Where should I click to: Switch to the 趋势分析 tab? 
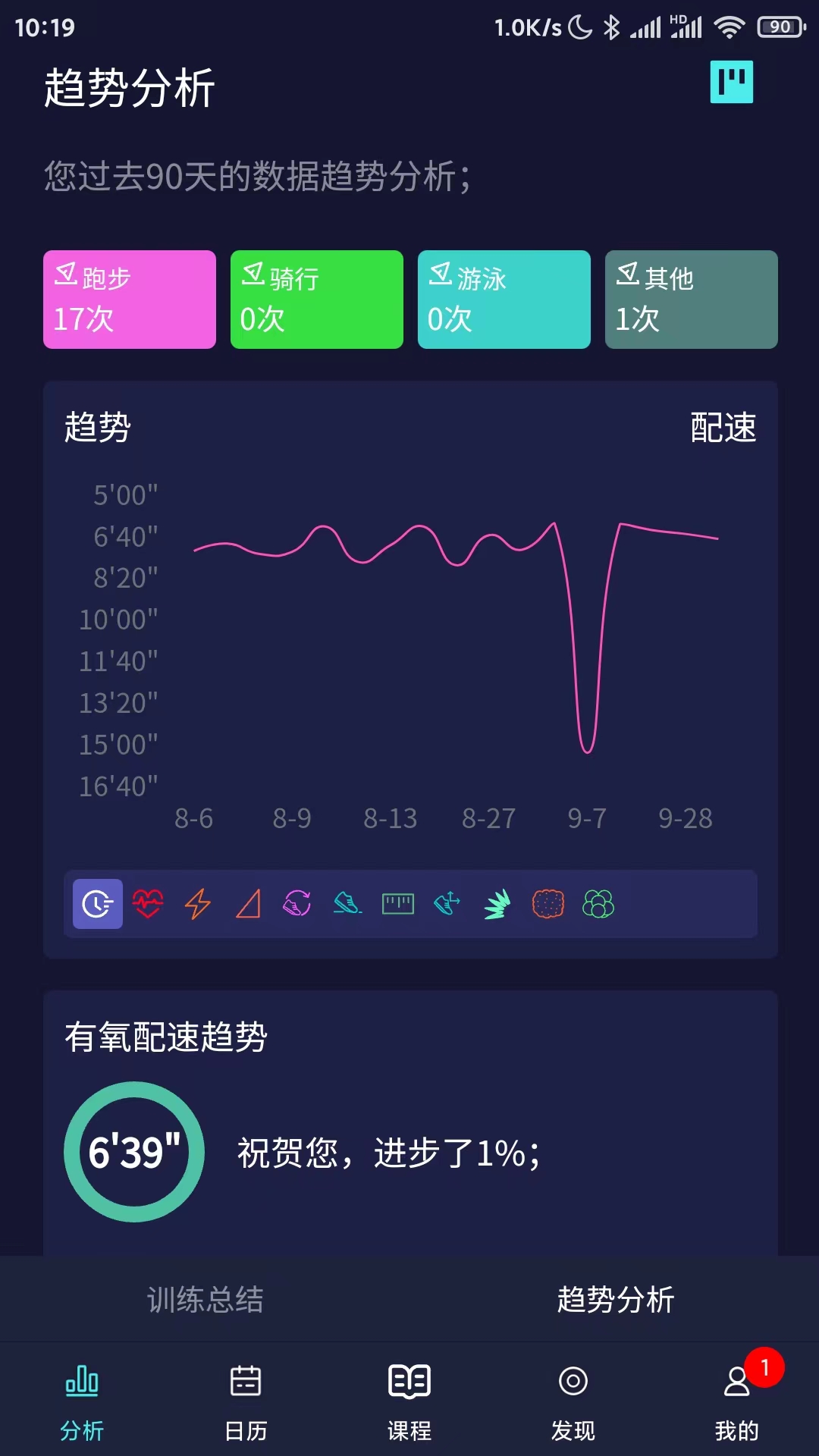point(616,1299)
